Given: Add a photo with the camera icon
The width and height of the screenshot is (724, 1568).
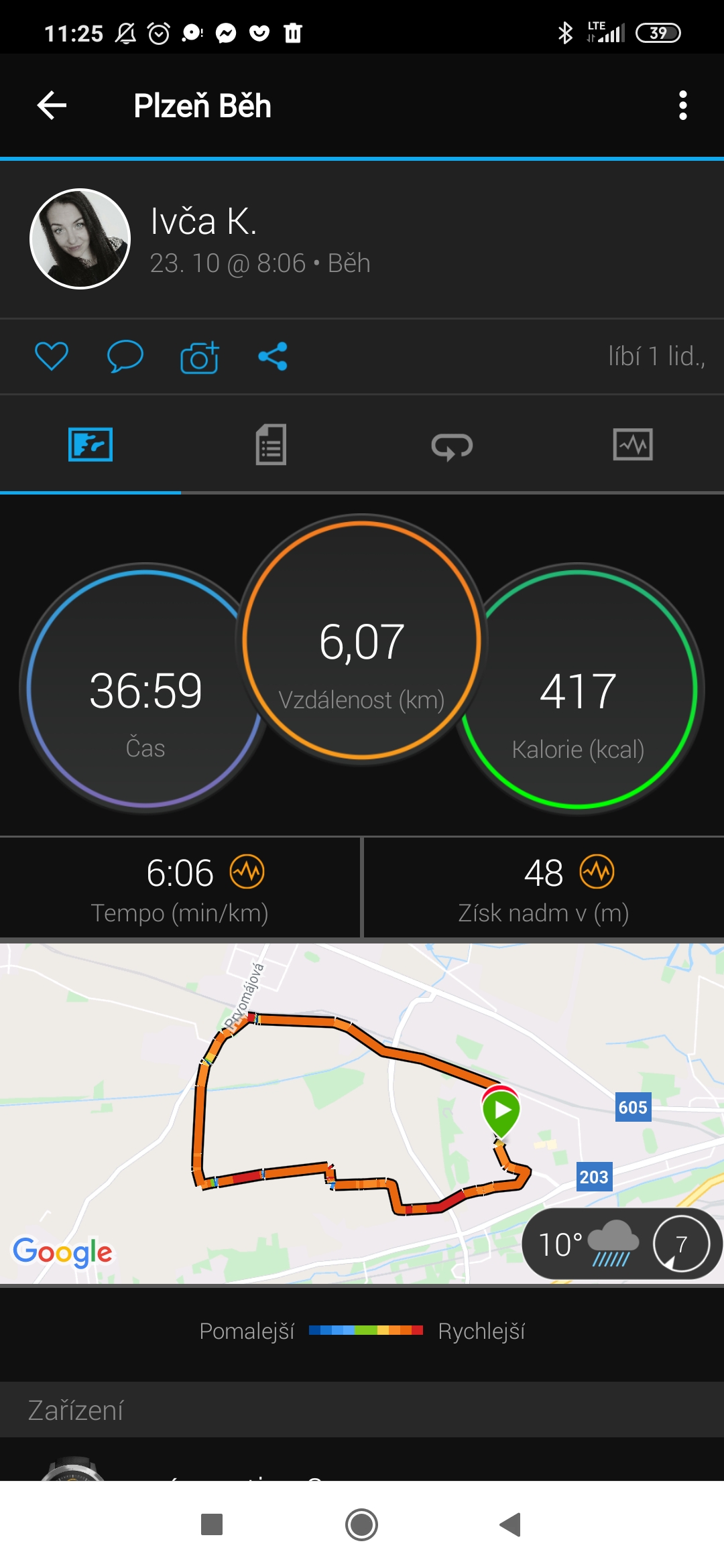Looking at the screenshot, I should click(x=200, y=356).
